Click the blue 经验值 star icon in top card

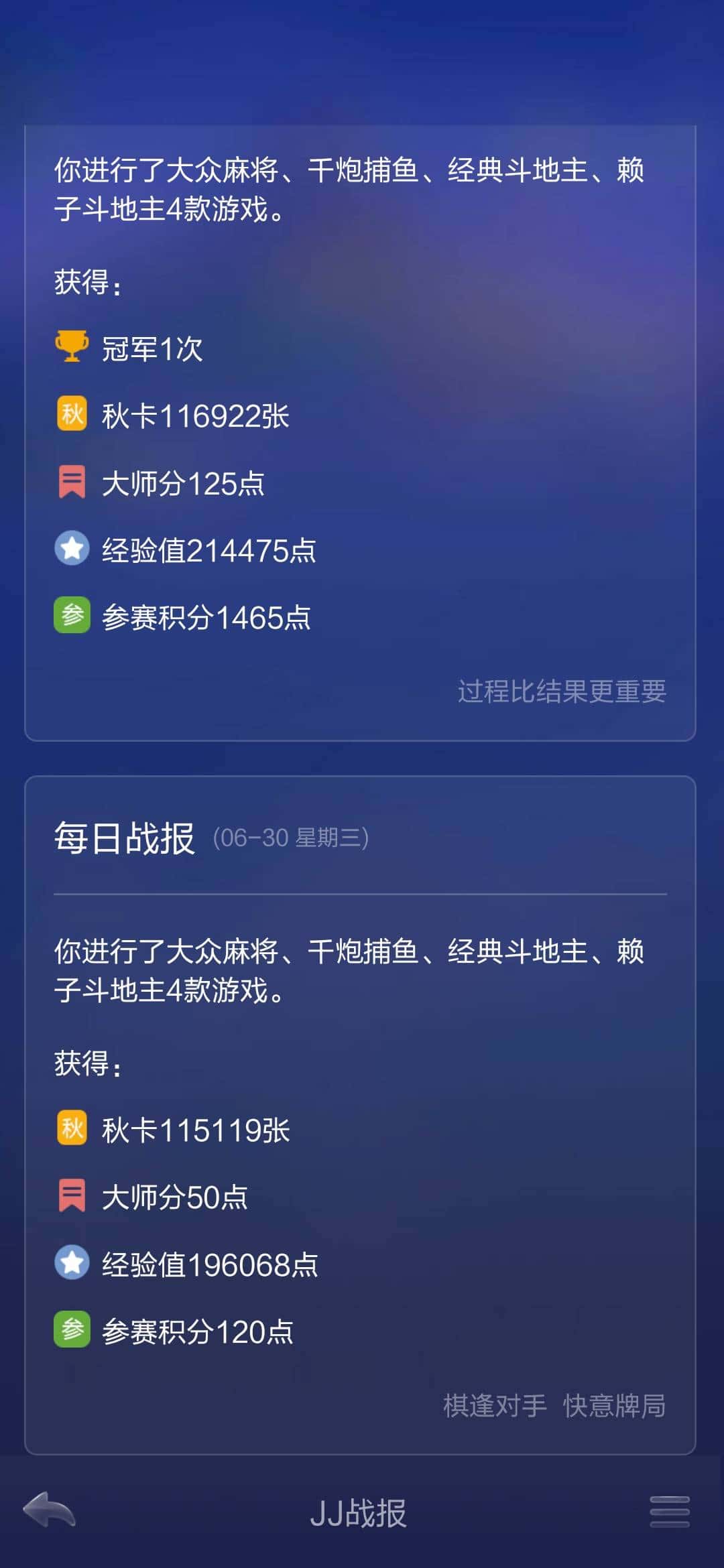pos(72,548)
